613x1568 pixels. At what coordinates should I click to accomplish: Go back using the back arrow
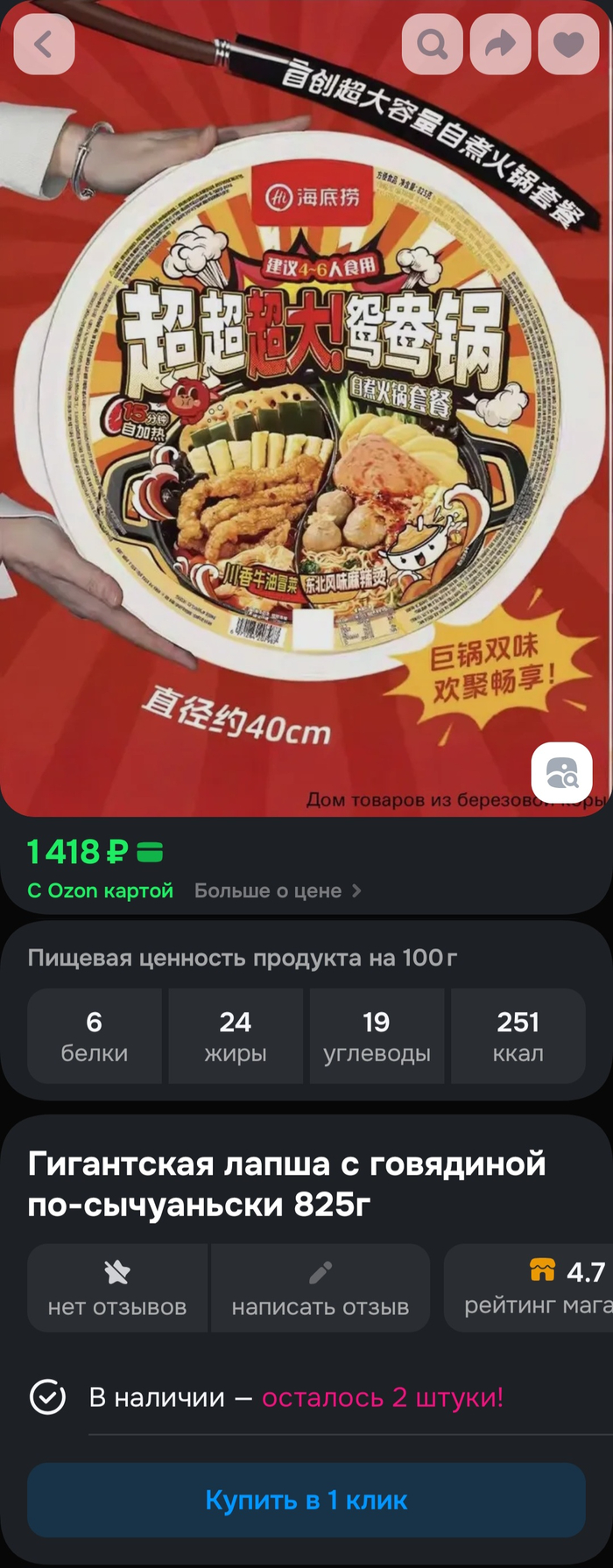(x=44, y=44)
